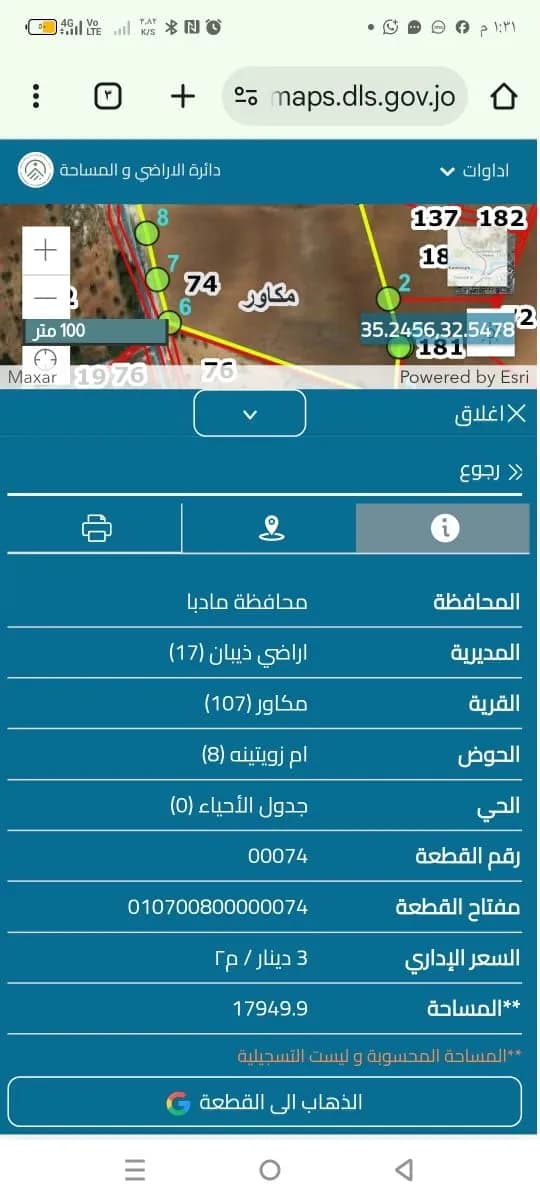Open the browser overflow menu

tap(36, 96)
